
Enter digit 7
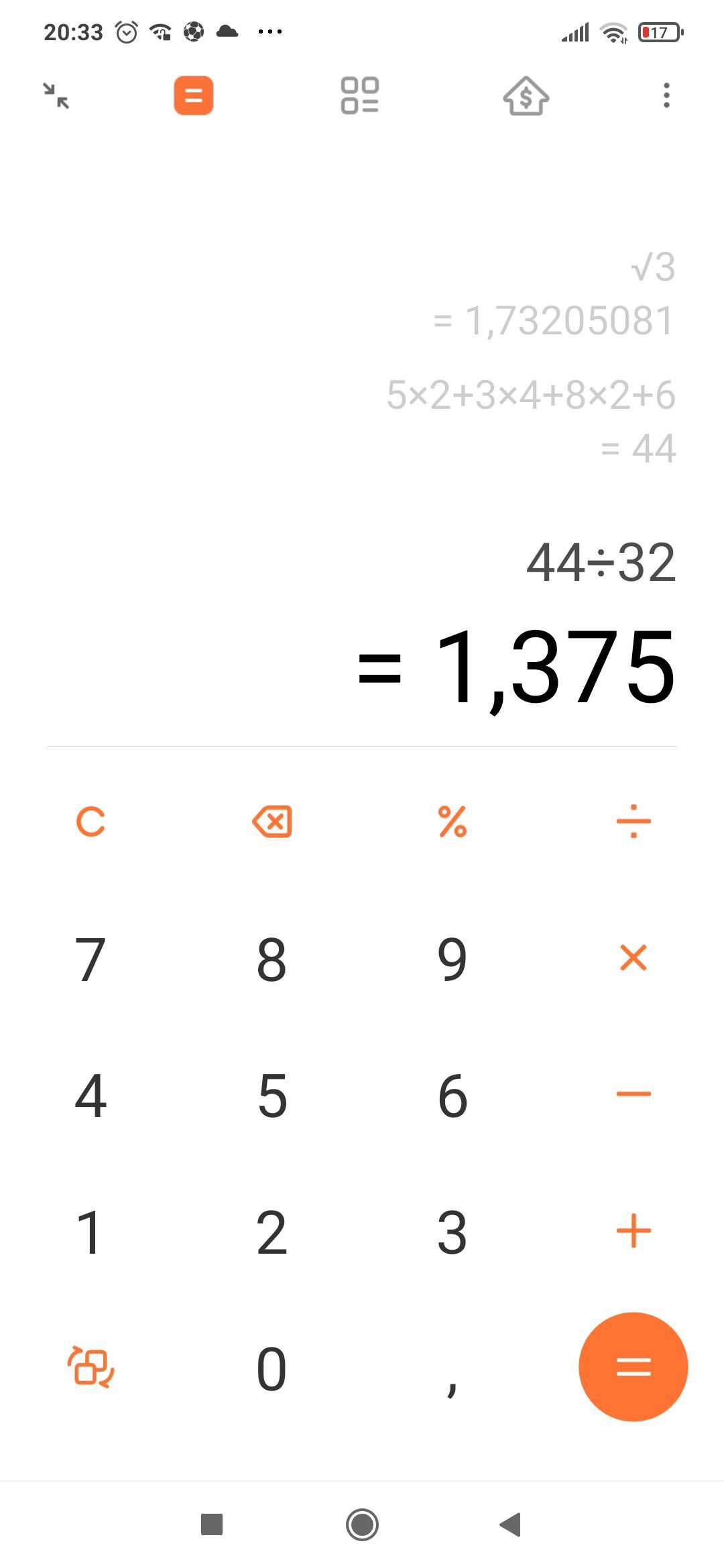point(90,959)
